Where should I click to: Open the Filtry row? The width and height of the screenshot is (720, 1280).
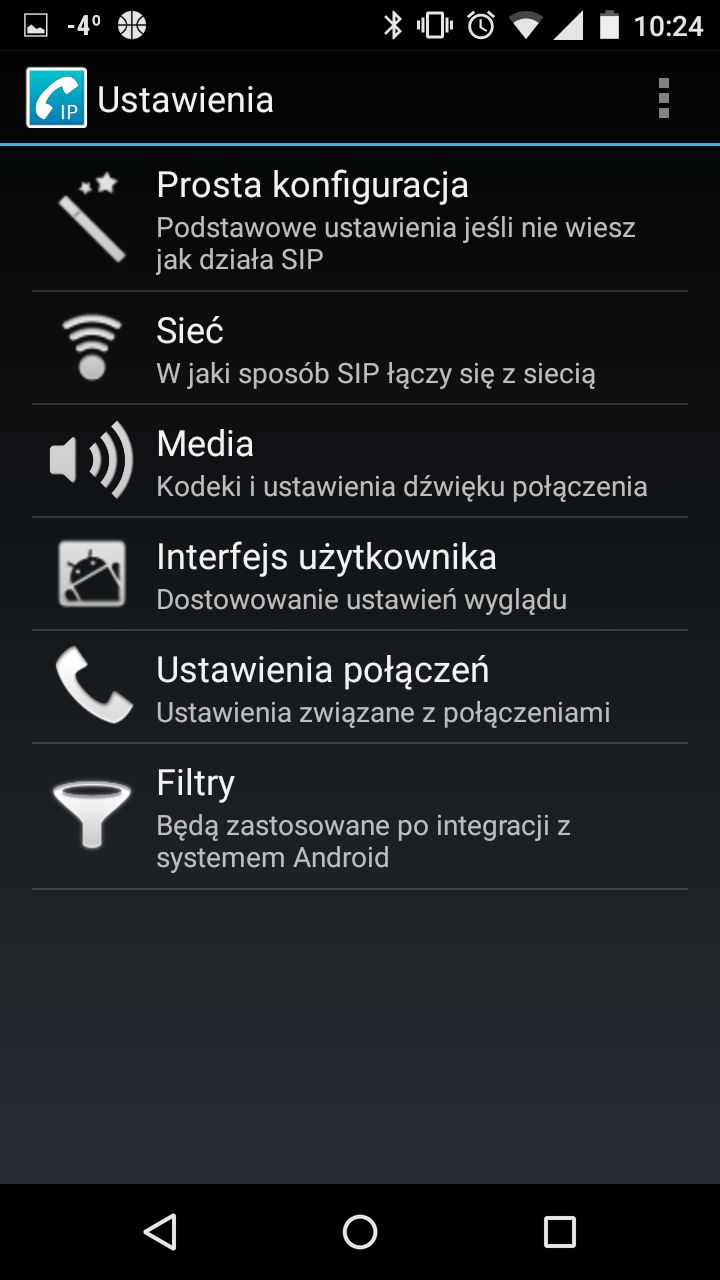point(360,816)
